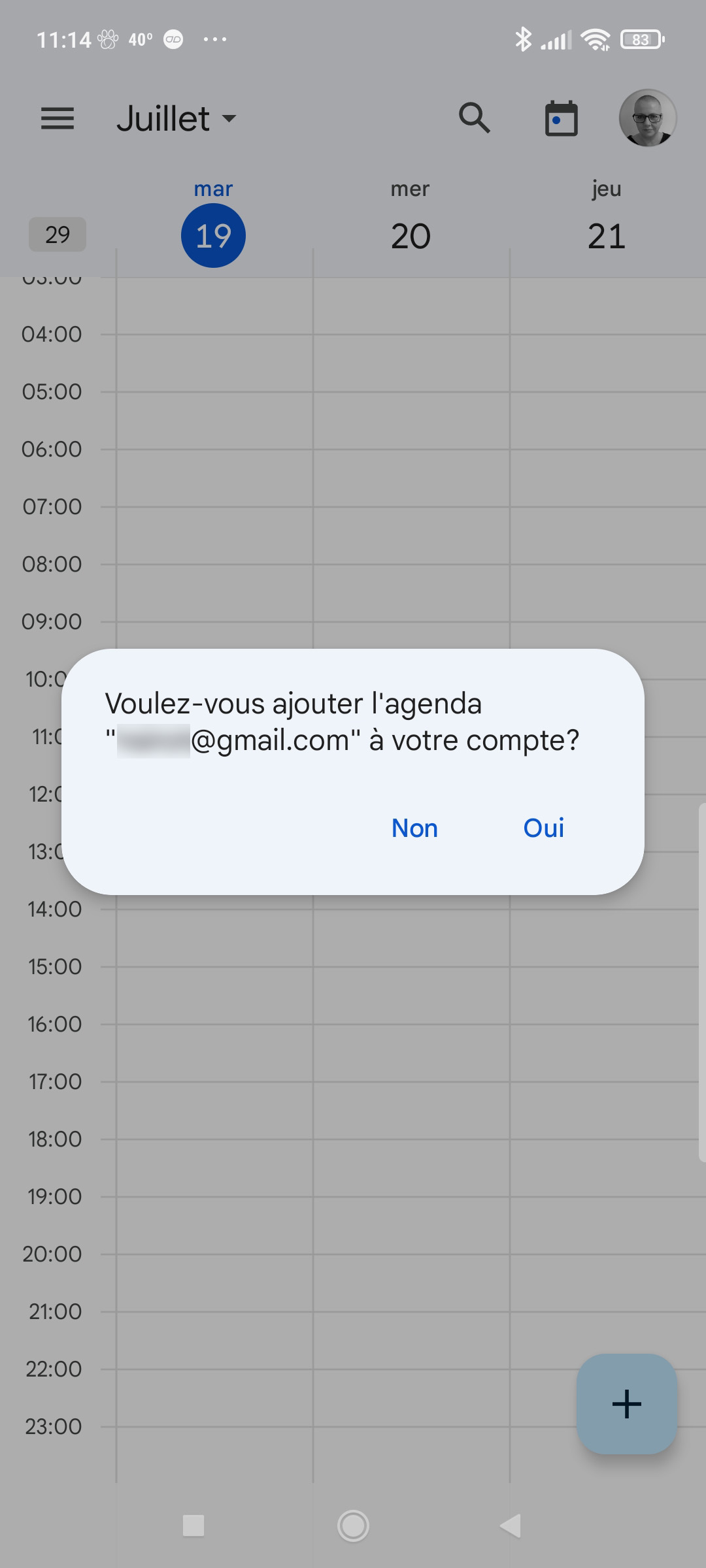Image resolution: width=706 pixels, height=1568 pixels.
Task: Go to the home screen
Action: pyautogui.click(x=353, y=1526)
